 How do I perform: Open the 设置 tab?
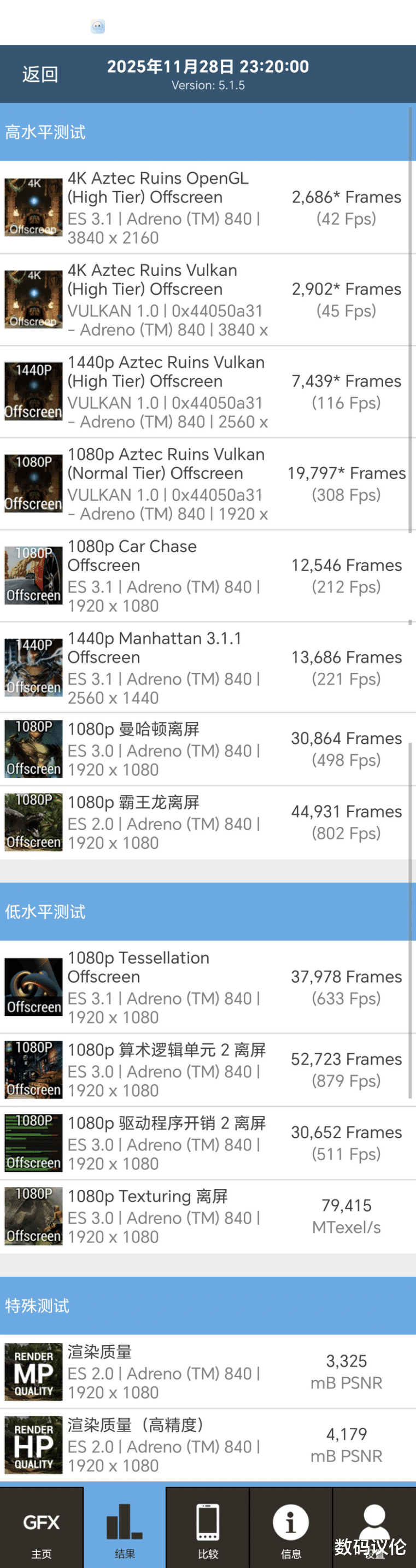(374, 1527)
